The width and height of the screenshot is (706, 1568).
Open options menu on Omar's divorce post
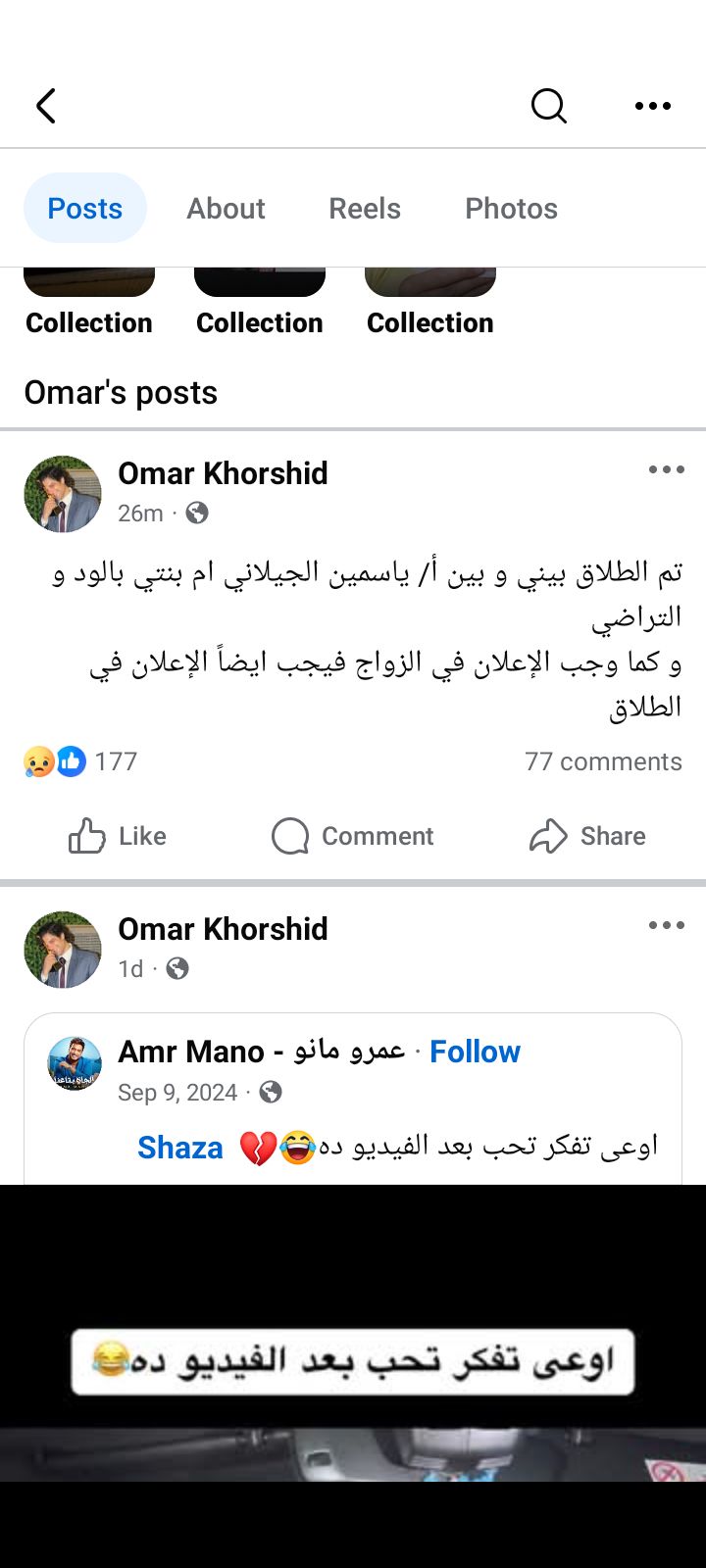click(x=667, y=469)
